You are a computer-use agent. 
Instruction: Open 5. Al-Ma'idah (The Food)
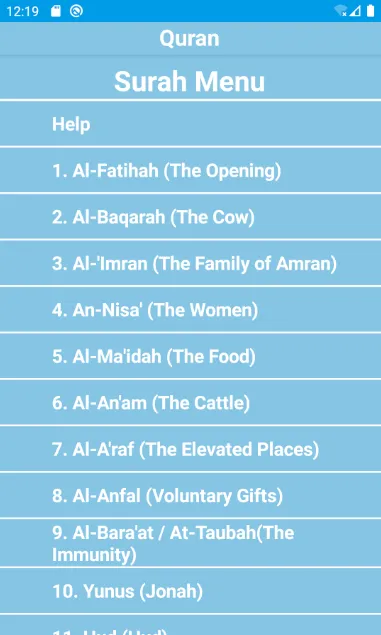pyautogui.click(x=190, y=356)
